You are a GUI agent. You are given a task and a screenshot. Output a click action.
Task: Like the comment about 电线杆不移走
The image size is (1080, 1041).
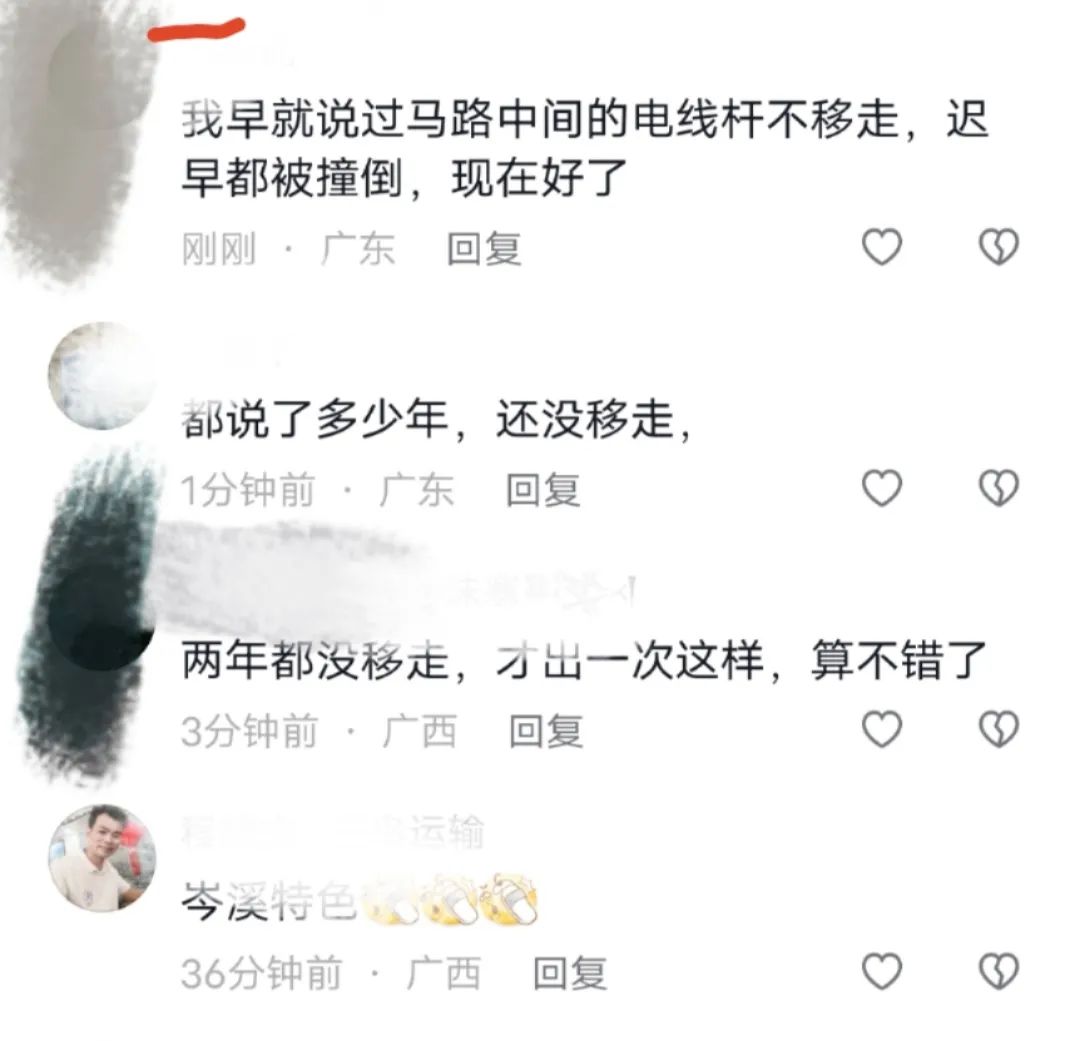(882, 247)
